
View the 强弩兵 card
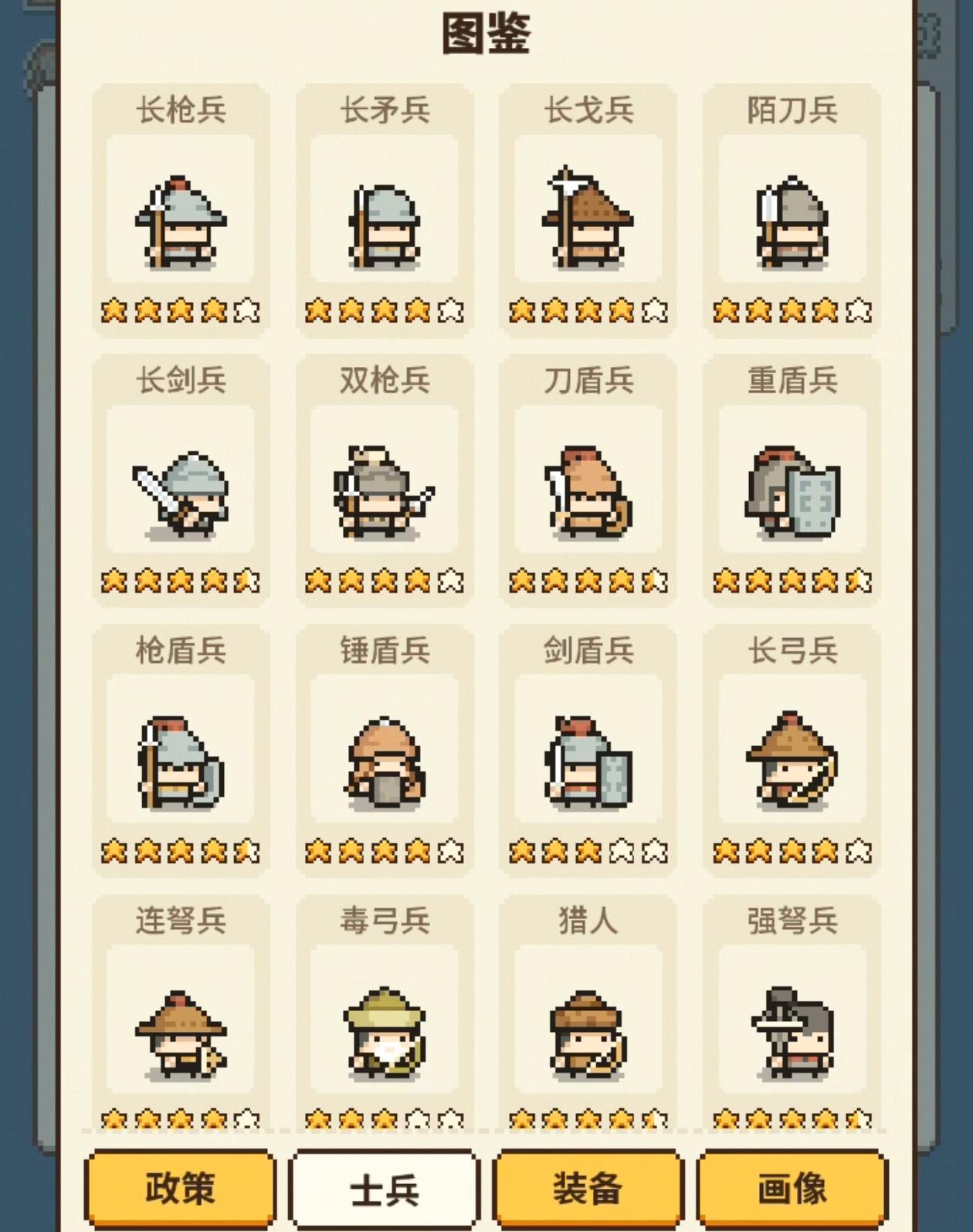click(792, 1013)
